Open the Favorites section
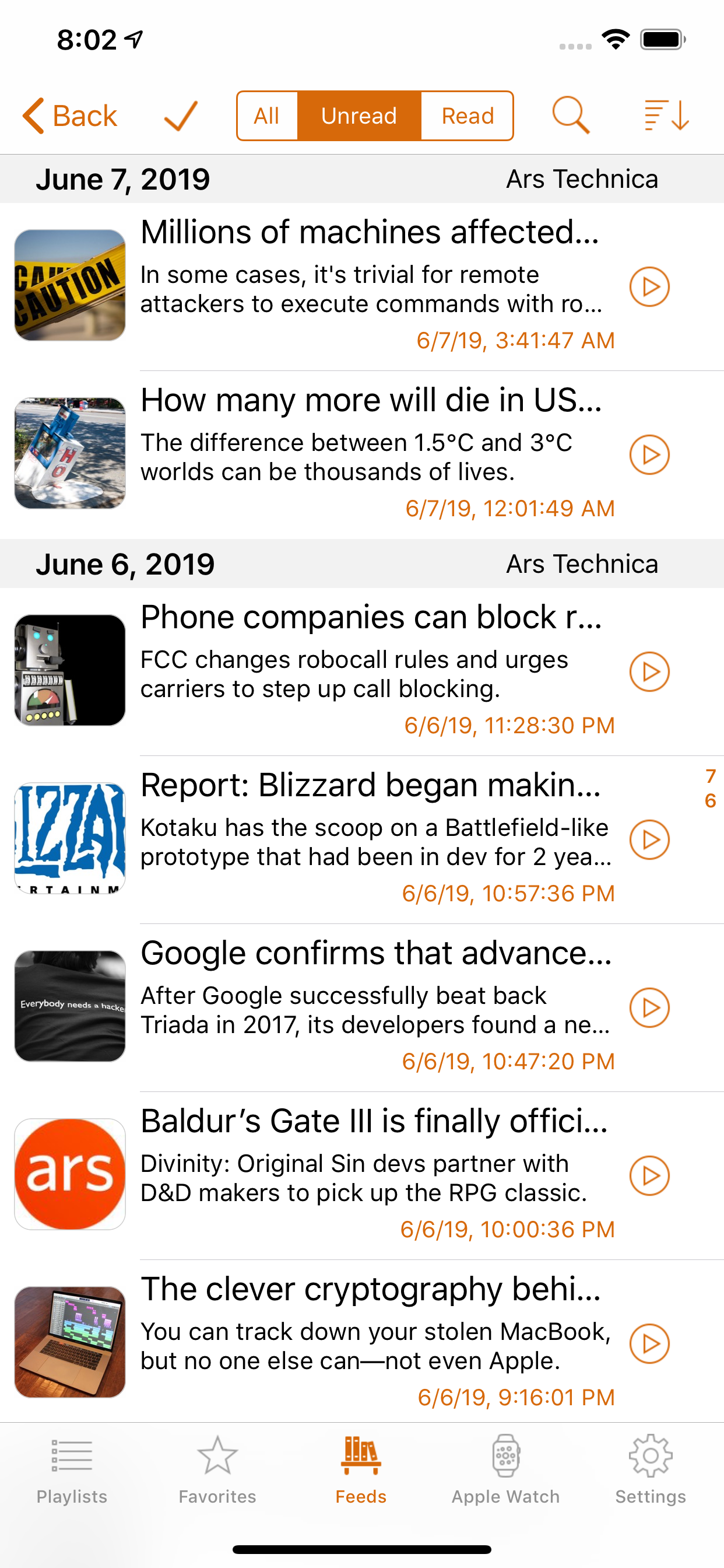Viewport: 724px width, 1568px height. coord(217,1473)
